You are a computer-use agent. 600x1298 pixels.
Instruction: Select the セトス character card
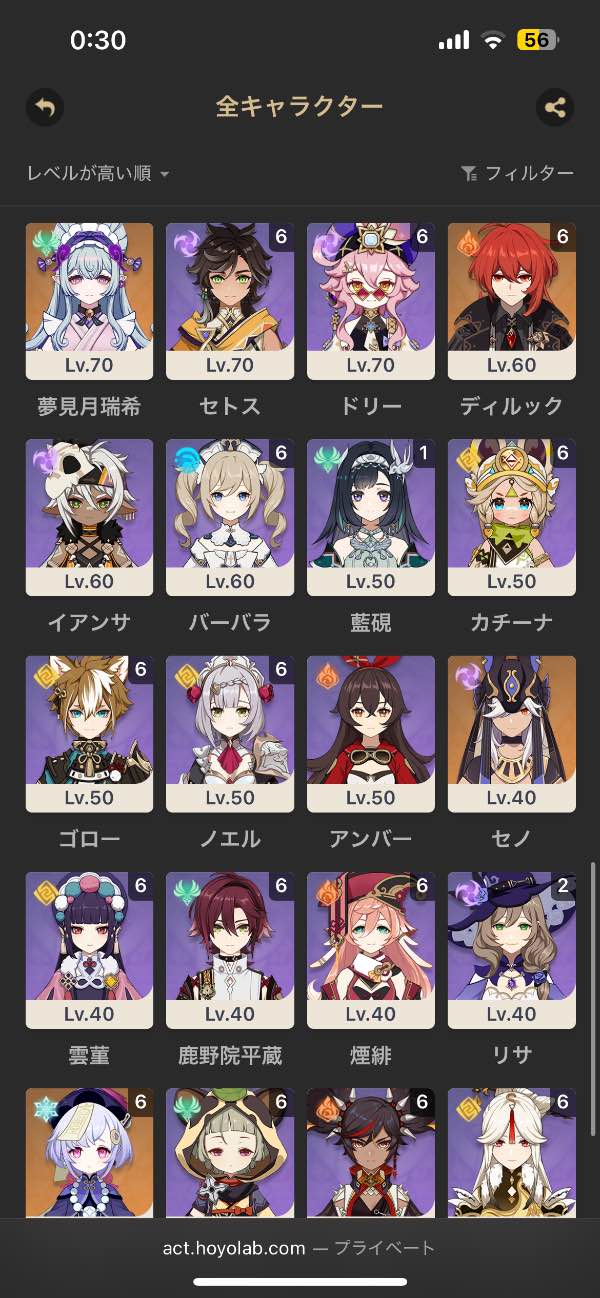230,301
